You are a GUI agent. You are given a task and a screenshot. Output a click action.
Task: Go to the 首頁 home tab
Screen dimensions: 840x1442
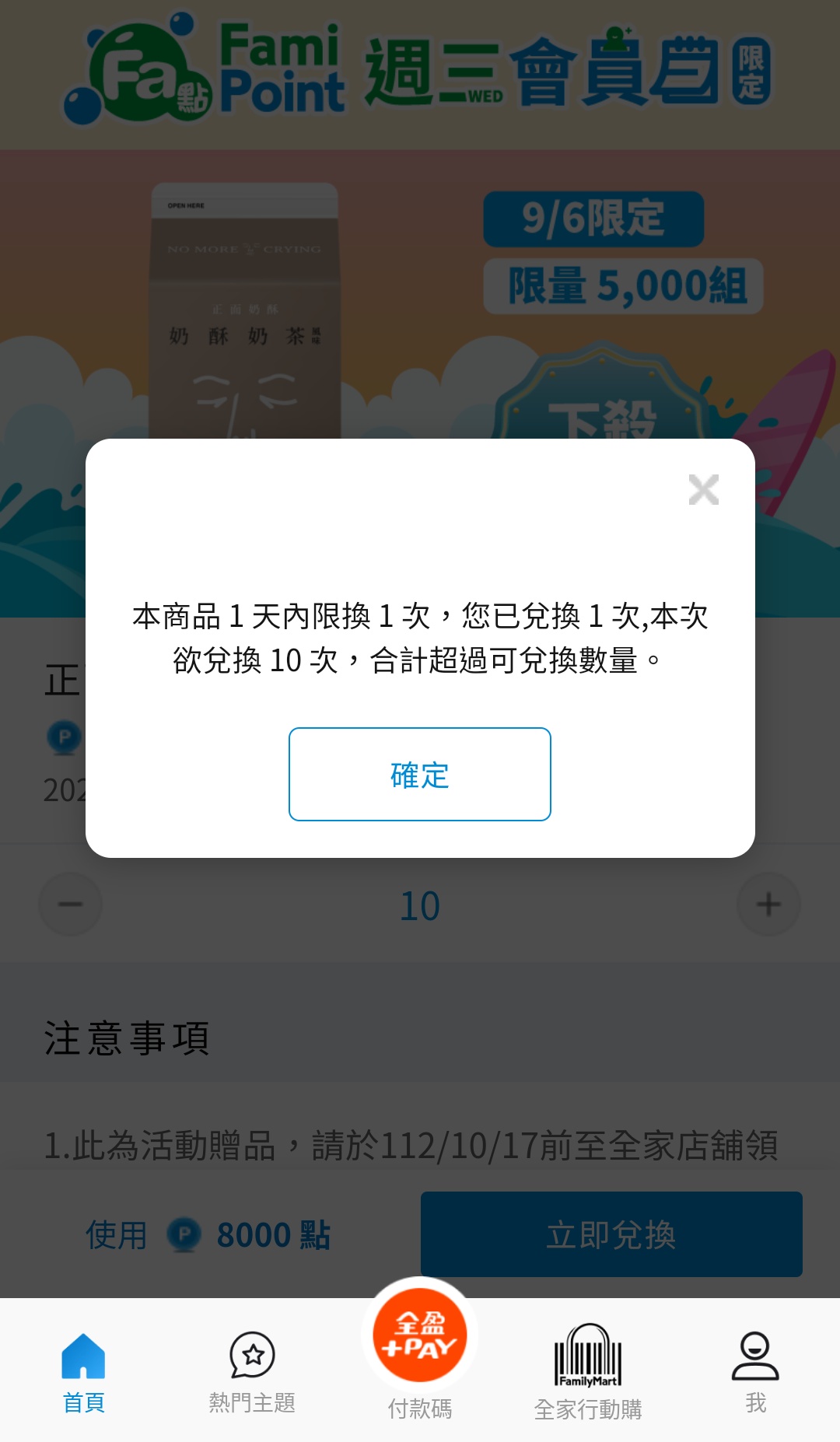coord(83,1372)
